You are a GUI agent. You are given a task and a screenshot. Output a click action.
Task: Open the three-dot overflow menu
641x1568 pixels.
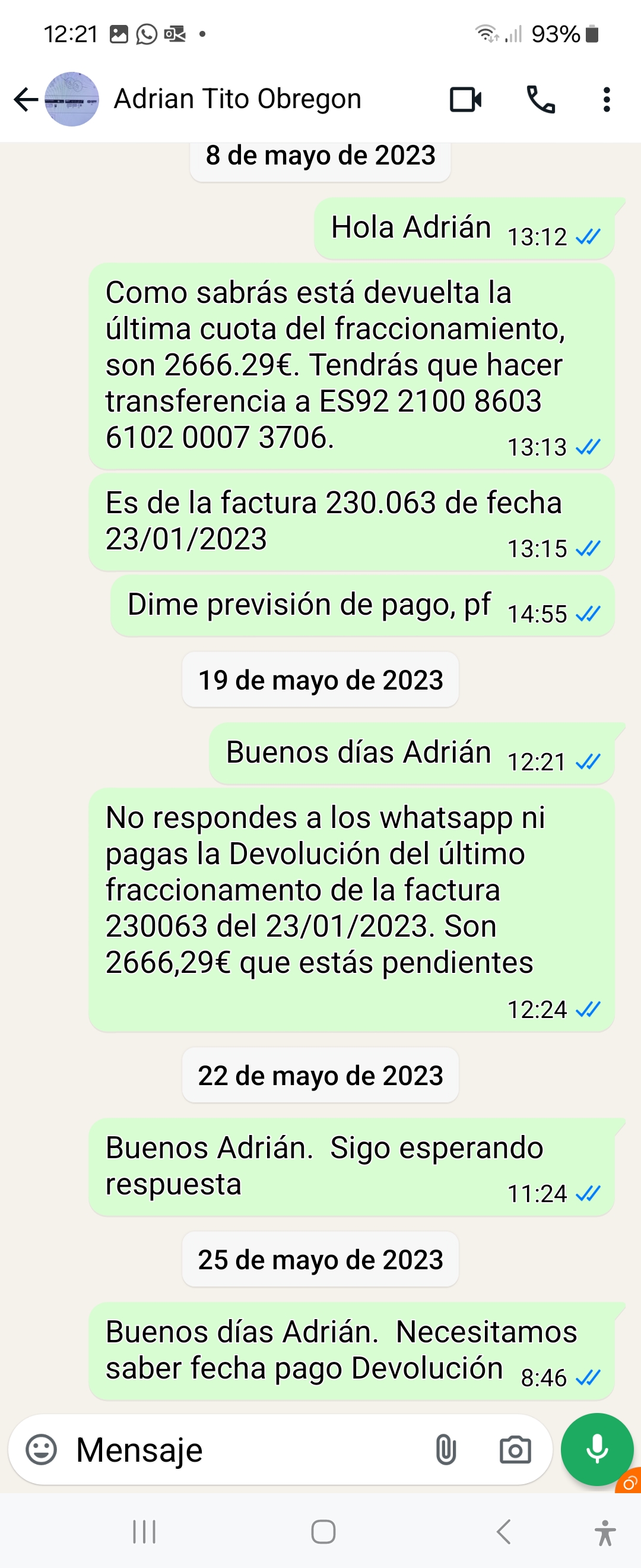607,100
